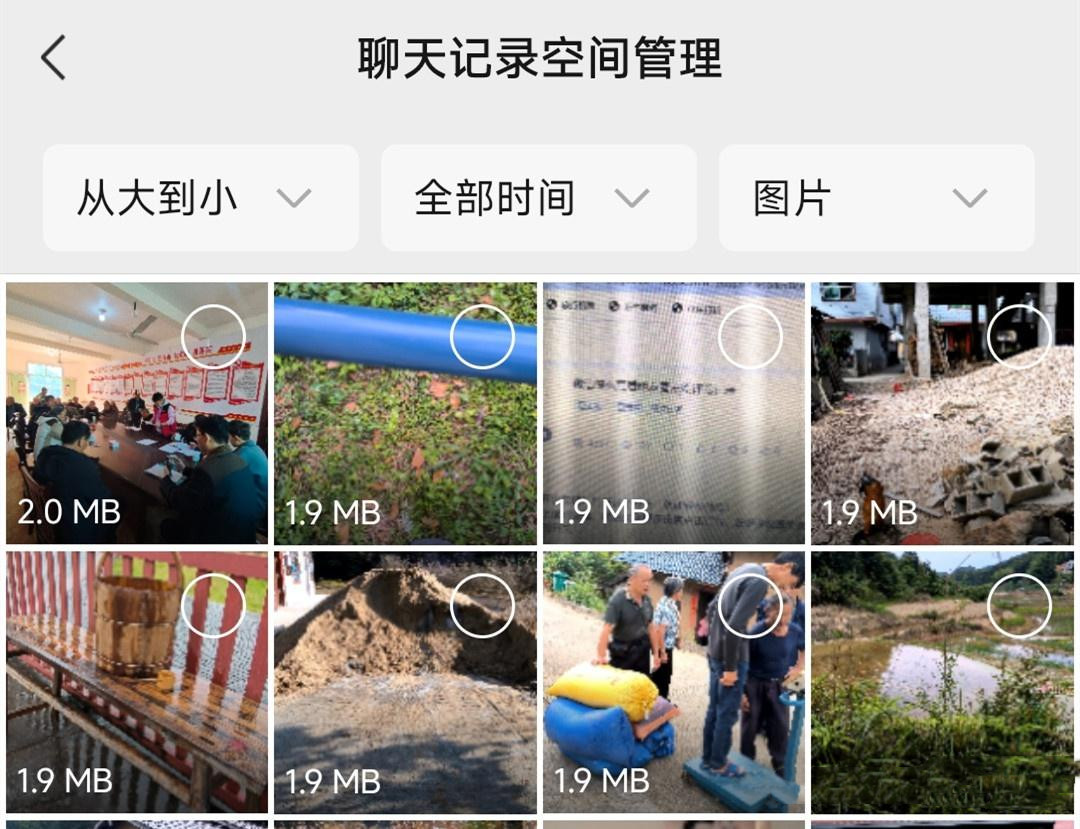
Task: Tick the circle on the pond photo
Action: click(1019, 605)
